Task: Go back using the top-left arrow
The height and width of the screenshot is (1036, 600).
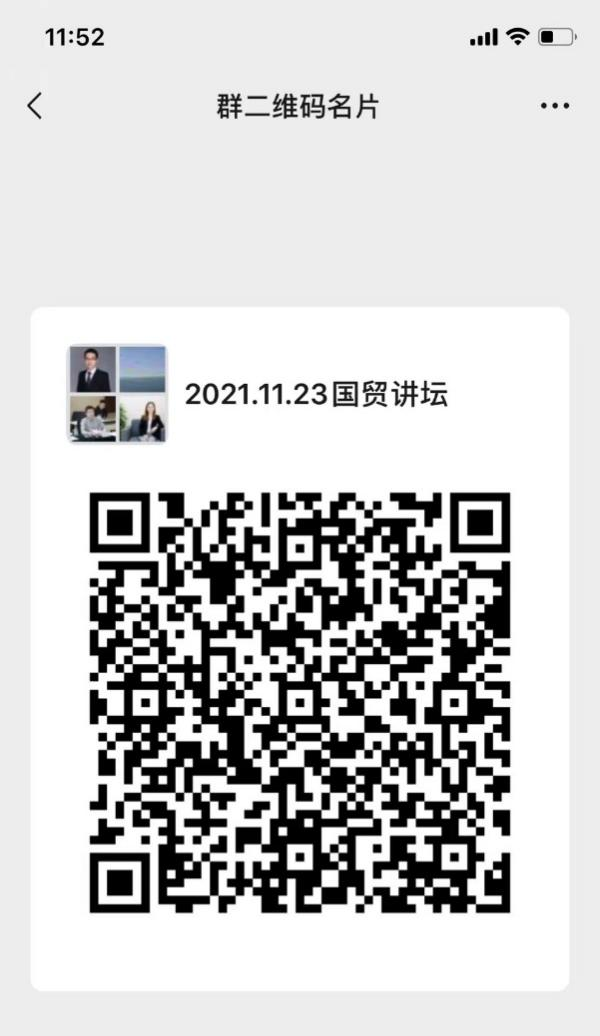Action: click(35, 106)
